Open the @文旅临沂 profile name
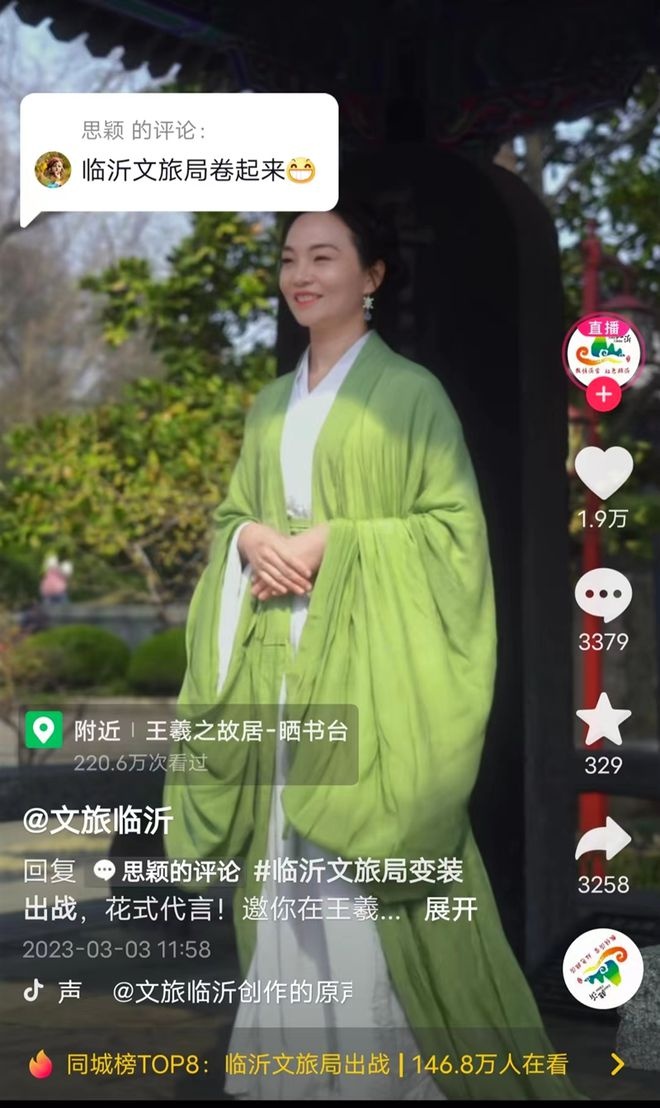Screen dimensions: 660x1108 pos(98,821)
